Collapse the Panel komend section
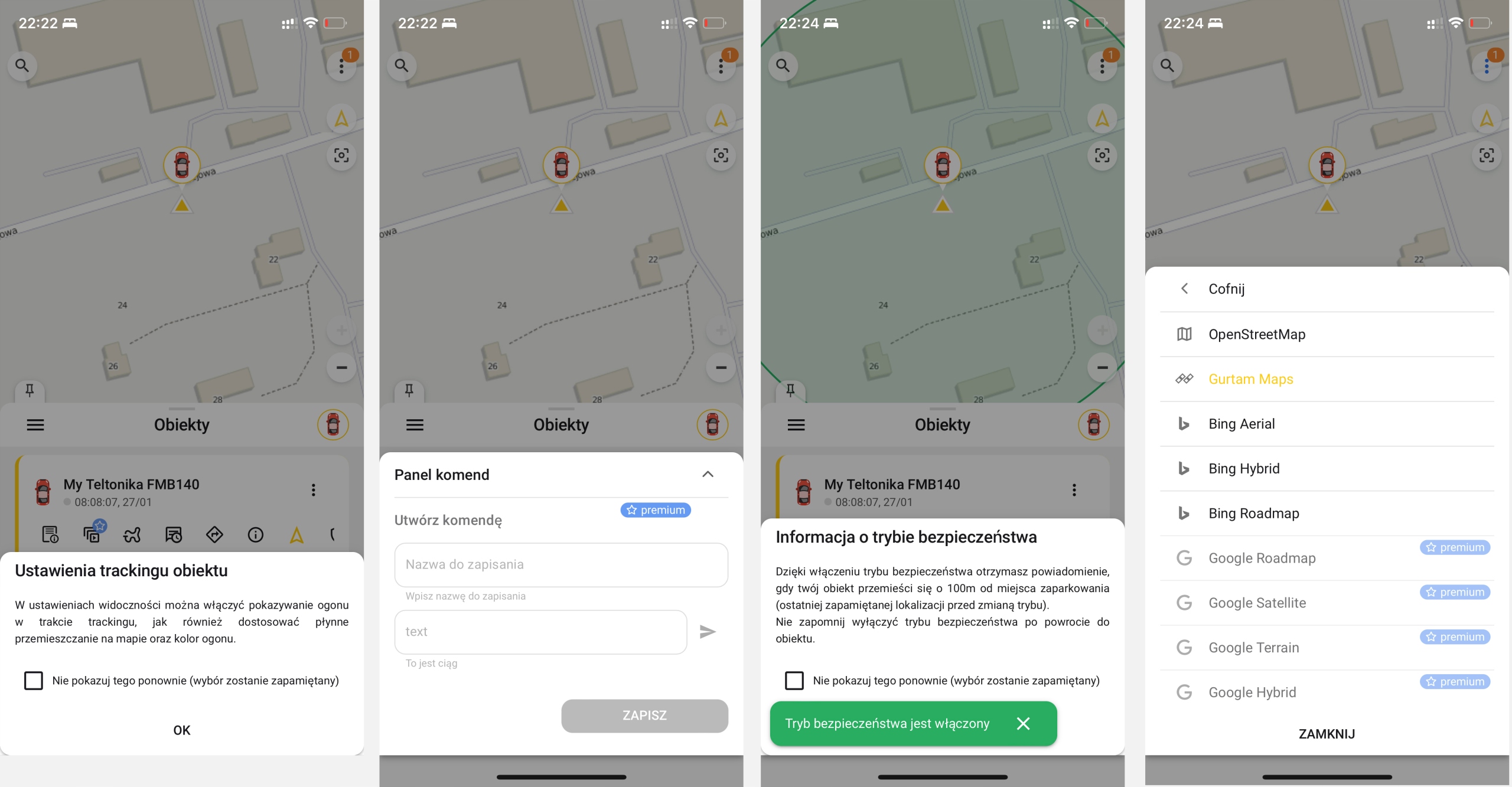This screenshot has width=1512, height=787. pos(708,475)
